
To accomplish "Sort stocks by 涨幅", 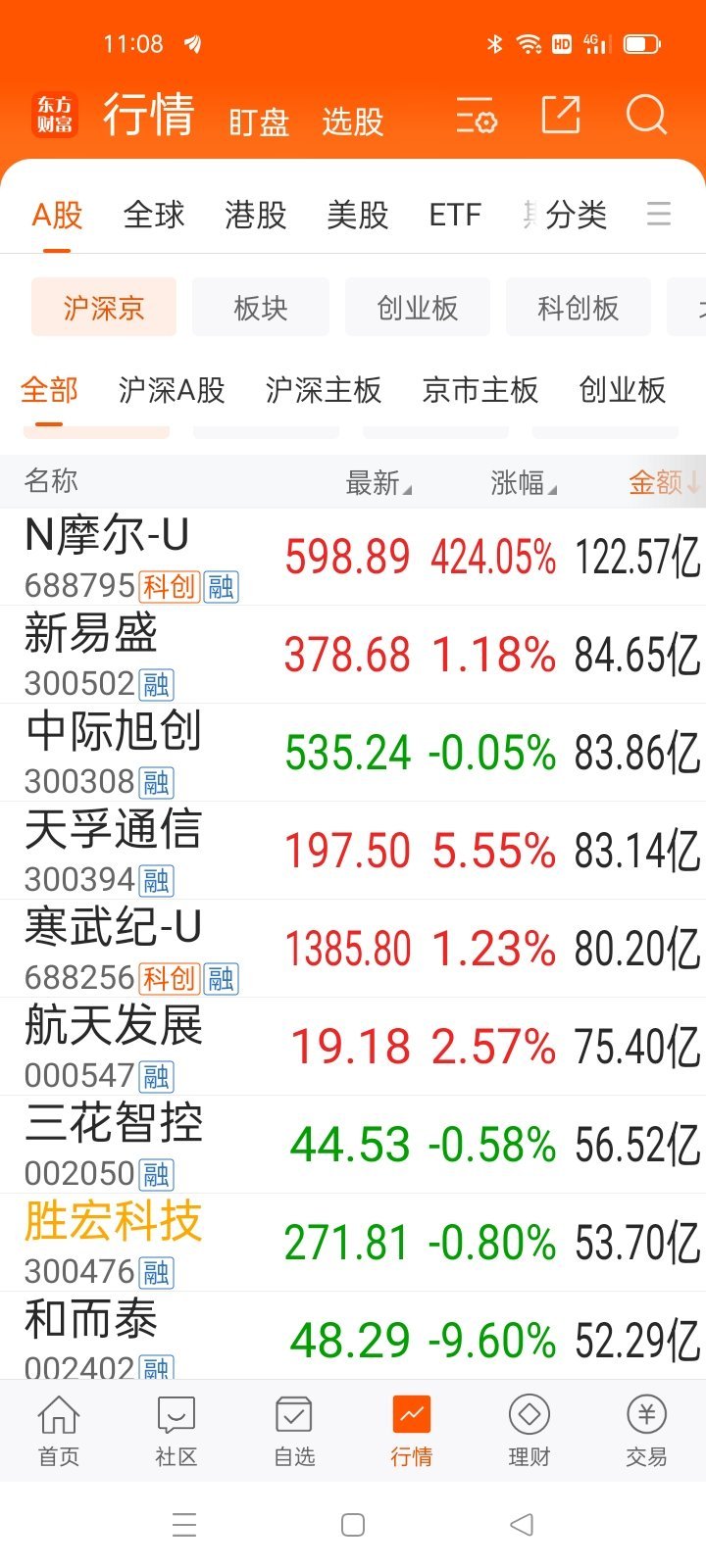I will coord(520,482).
